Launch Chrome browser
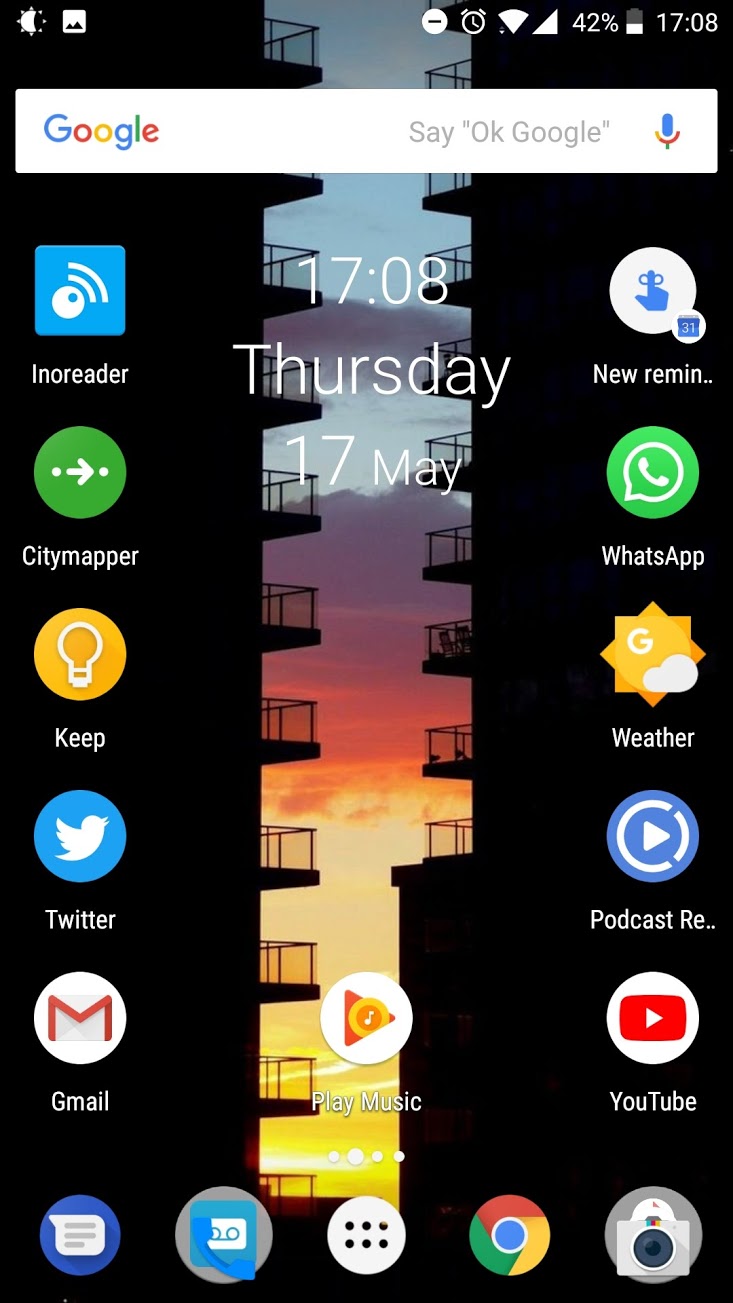The image size is (733, 1303). [509, 1235]
